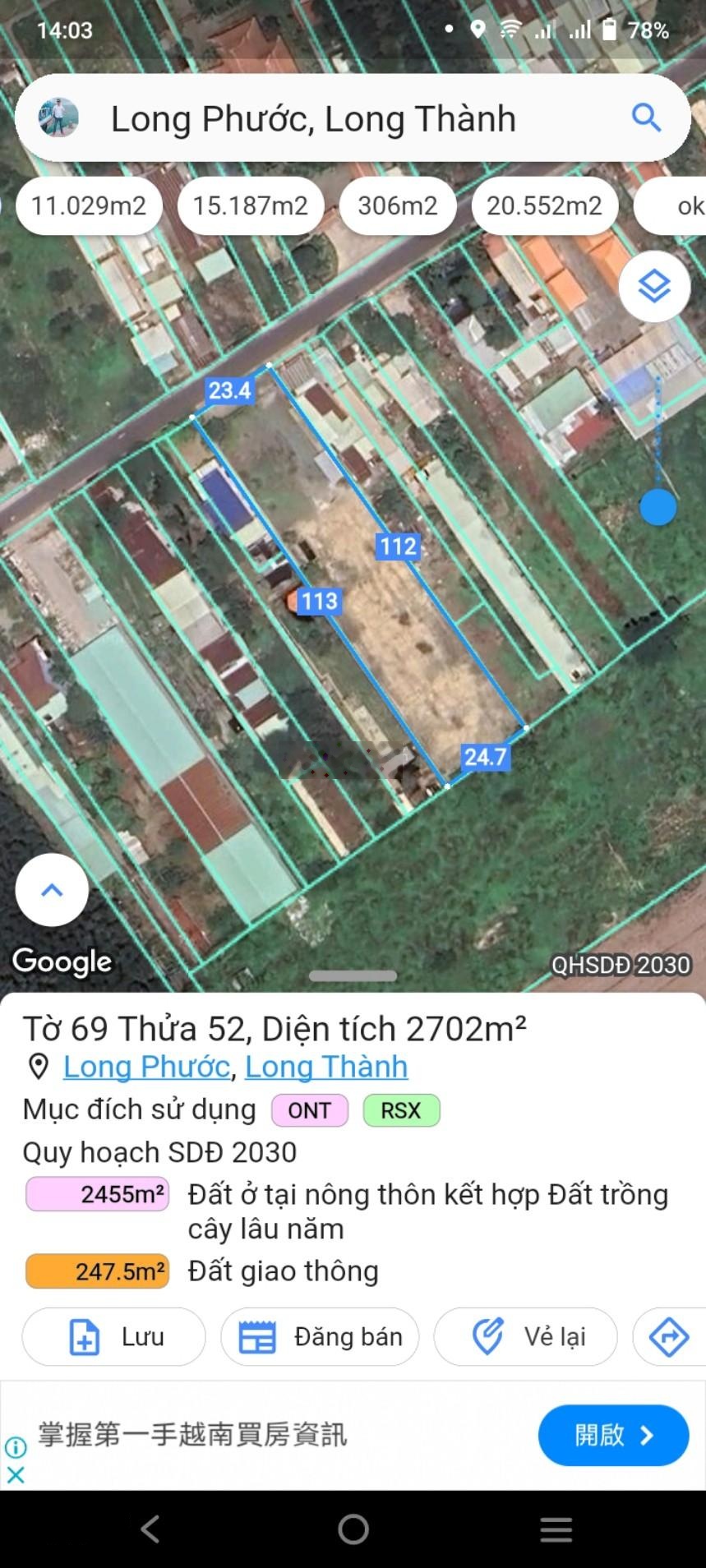Dismiss the ad with the X

click(16, 1473)
